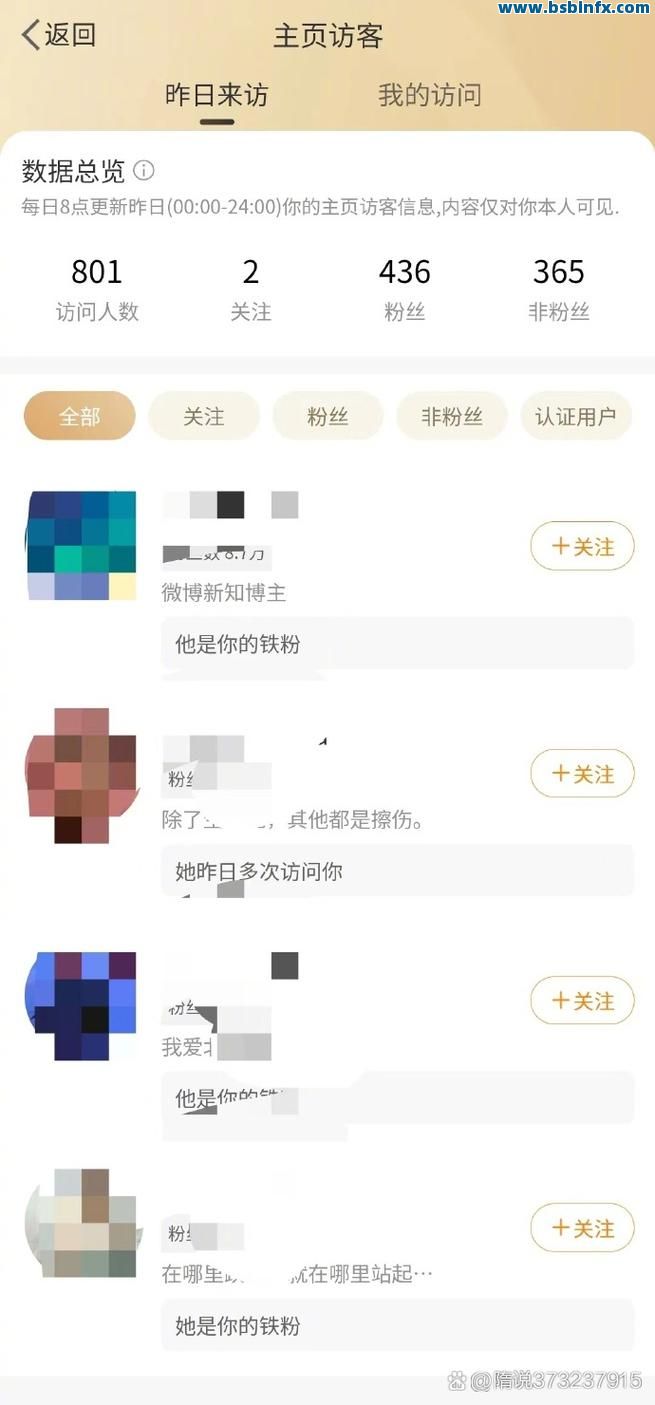Filter by 认证用户
This screenshot has width=655, height=1405.
point(575,416)
